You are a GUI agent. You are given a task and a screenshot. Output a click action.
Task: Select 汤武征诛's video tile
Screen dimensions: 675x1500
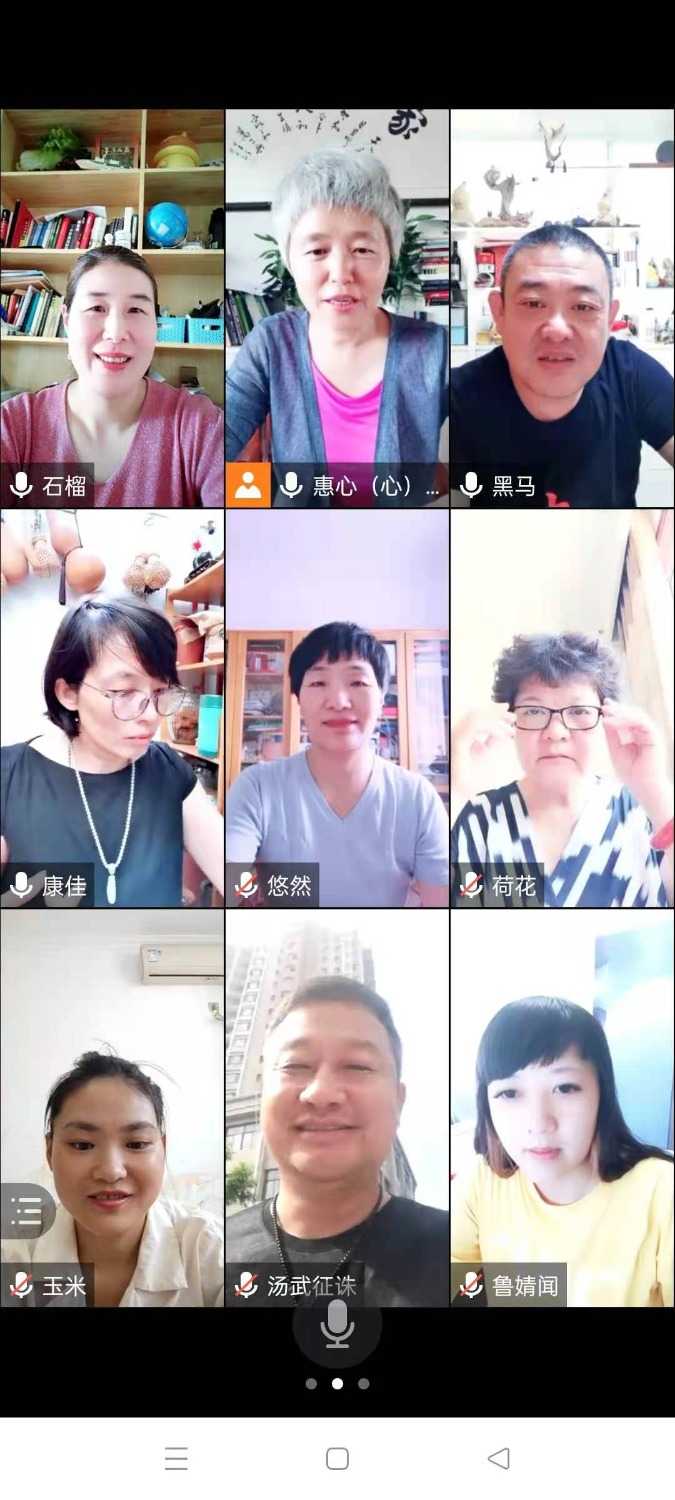(337, 1108)
